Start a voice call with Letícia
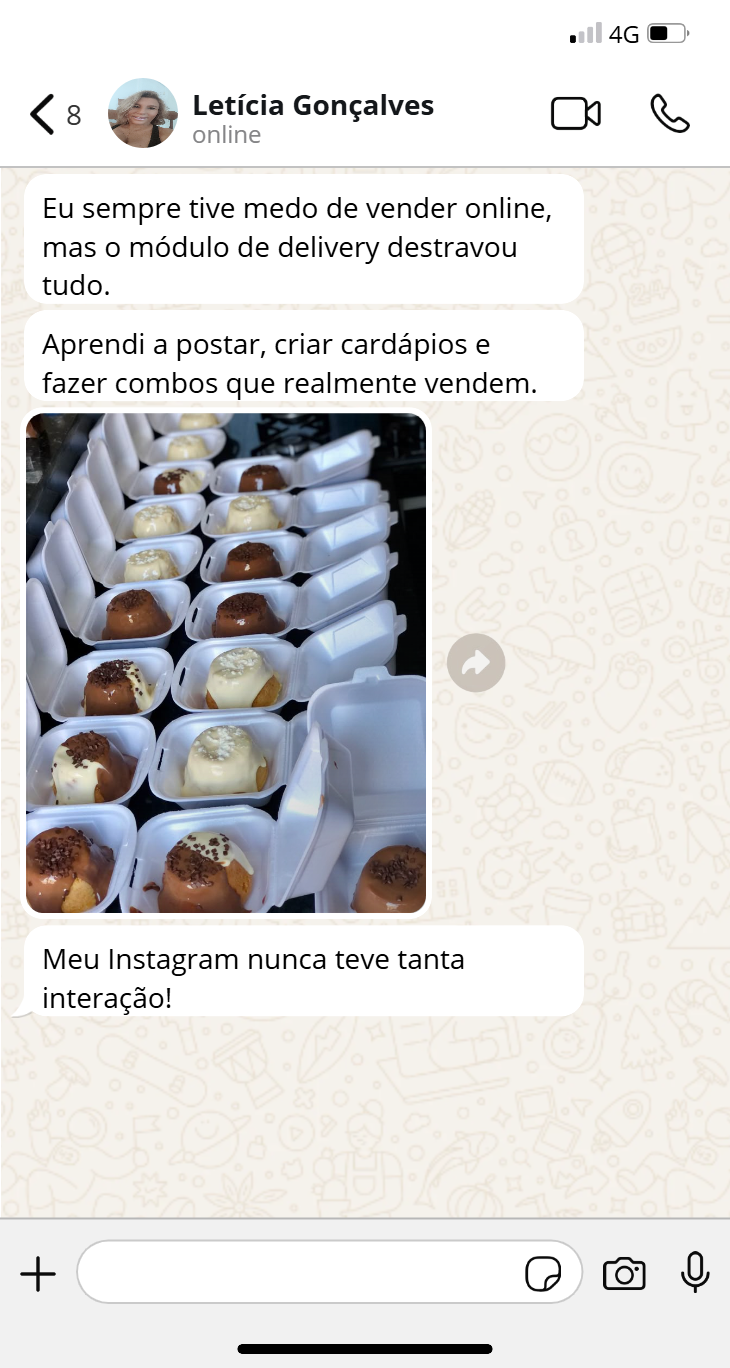Viewport: 730px width, 1368px height. [669, 114]
